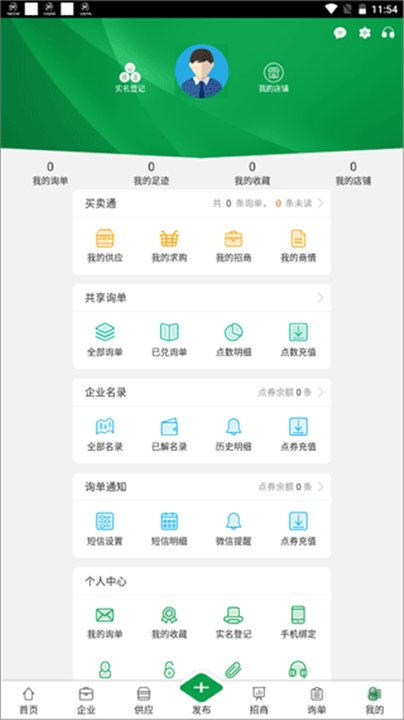Open settings via the gear icon

365,33
